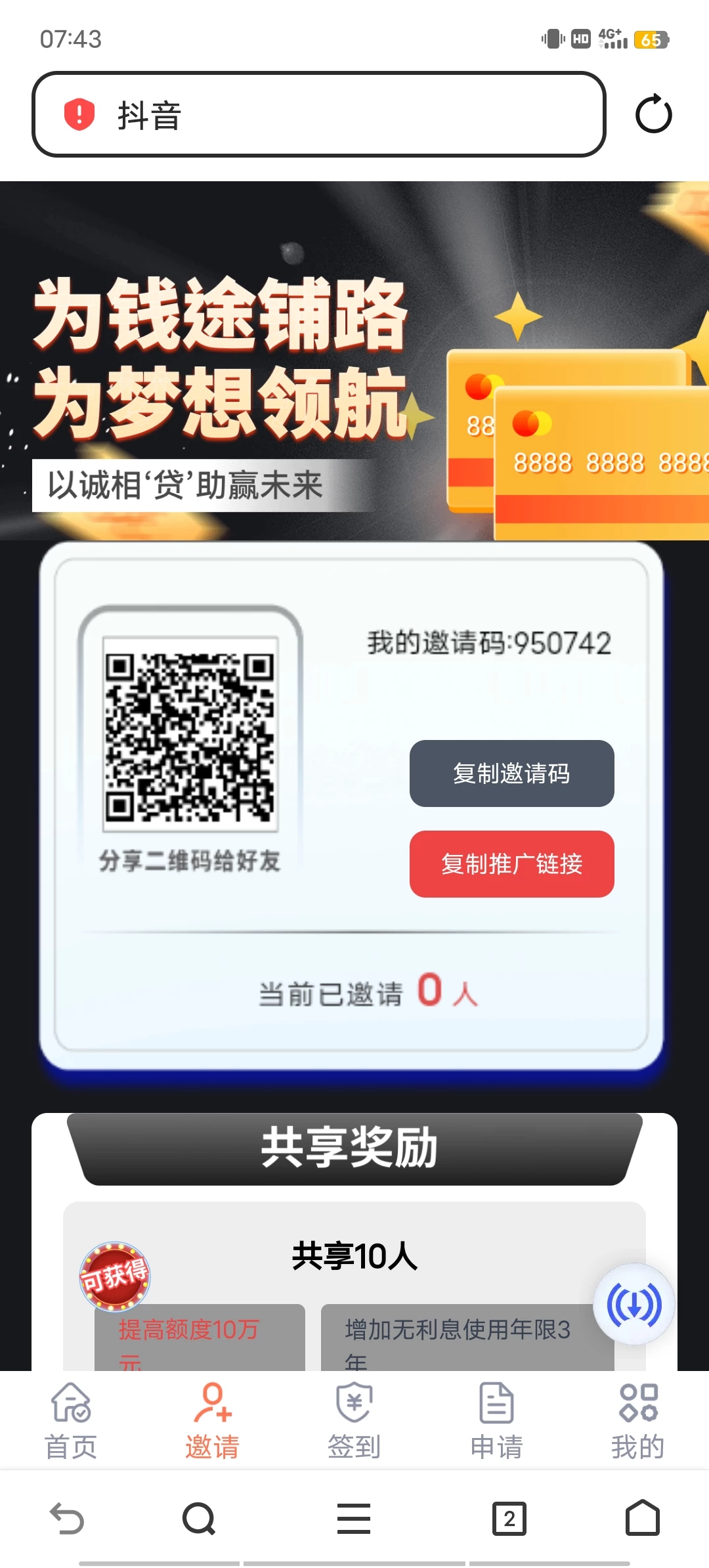Switch to the 首页 tab

coord(71,1421)
